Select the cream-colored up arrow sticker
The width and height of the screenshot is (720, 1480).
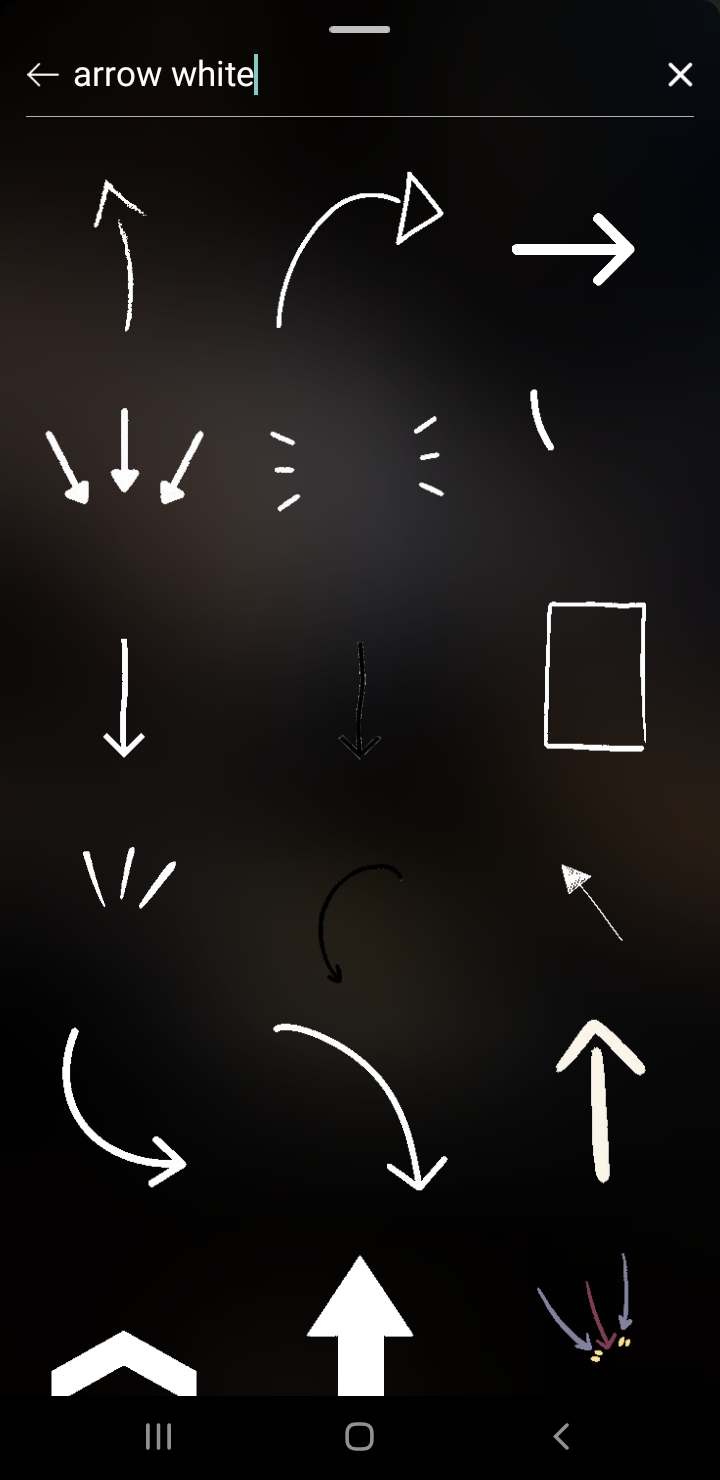(x=599, y=1100)
